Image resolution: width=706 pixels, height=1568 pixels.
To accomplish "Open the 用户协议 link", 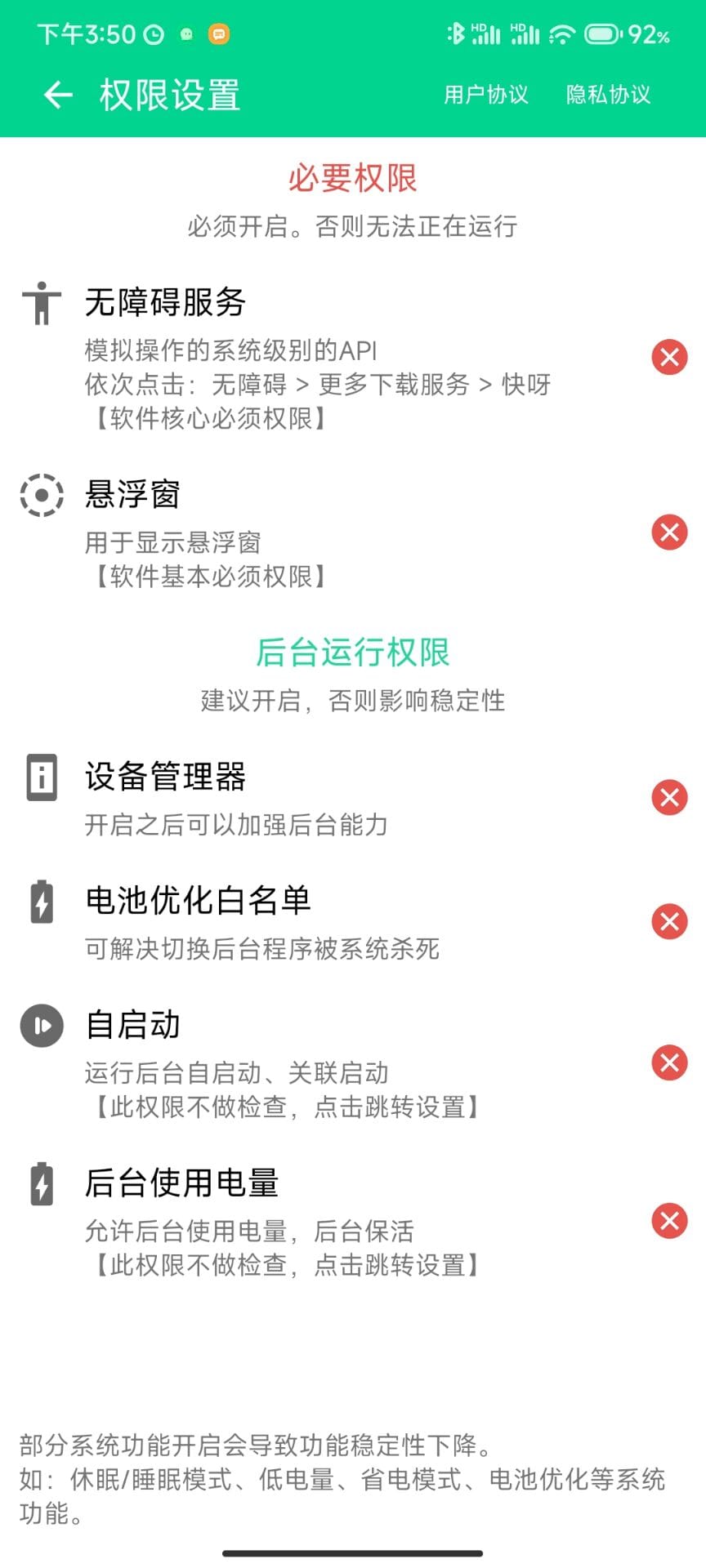I will tap(485, 95).
